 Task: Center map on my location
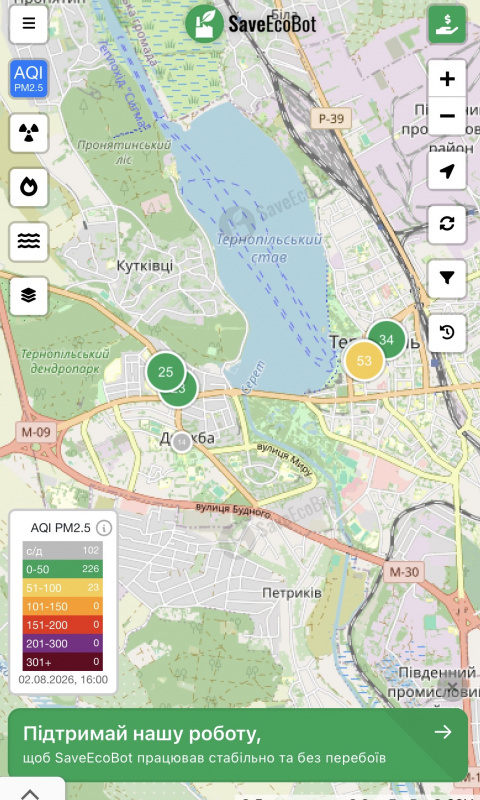point(447,171)
